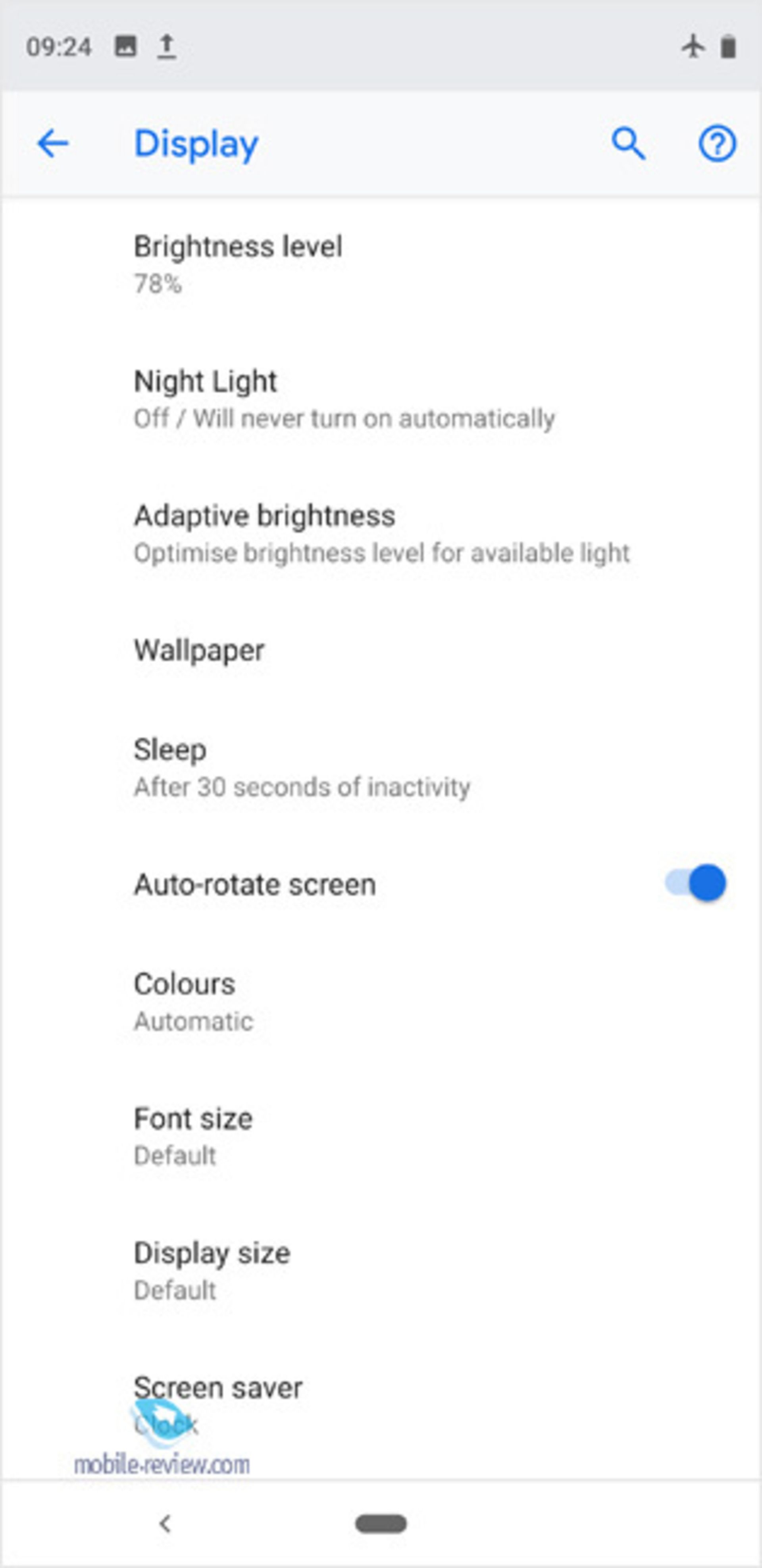Tap the home pill button
The height and width of the screenshot is (1568, 762).
click(381, 1524)
